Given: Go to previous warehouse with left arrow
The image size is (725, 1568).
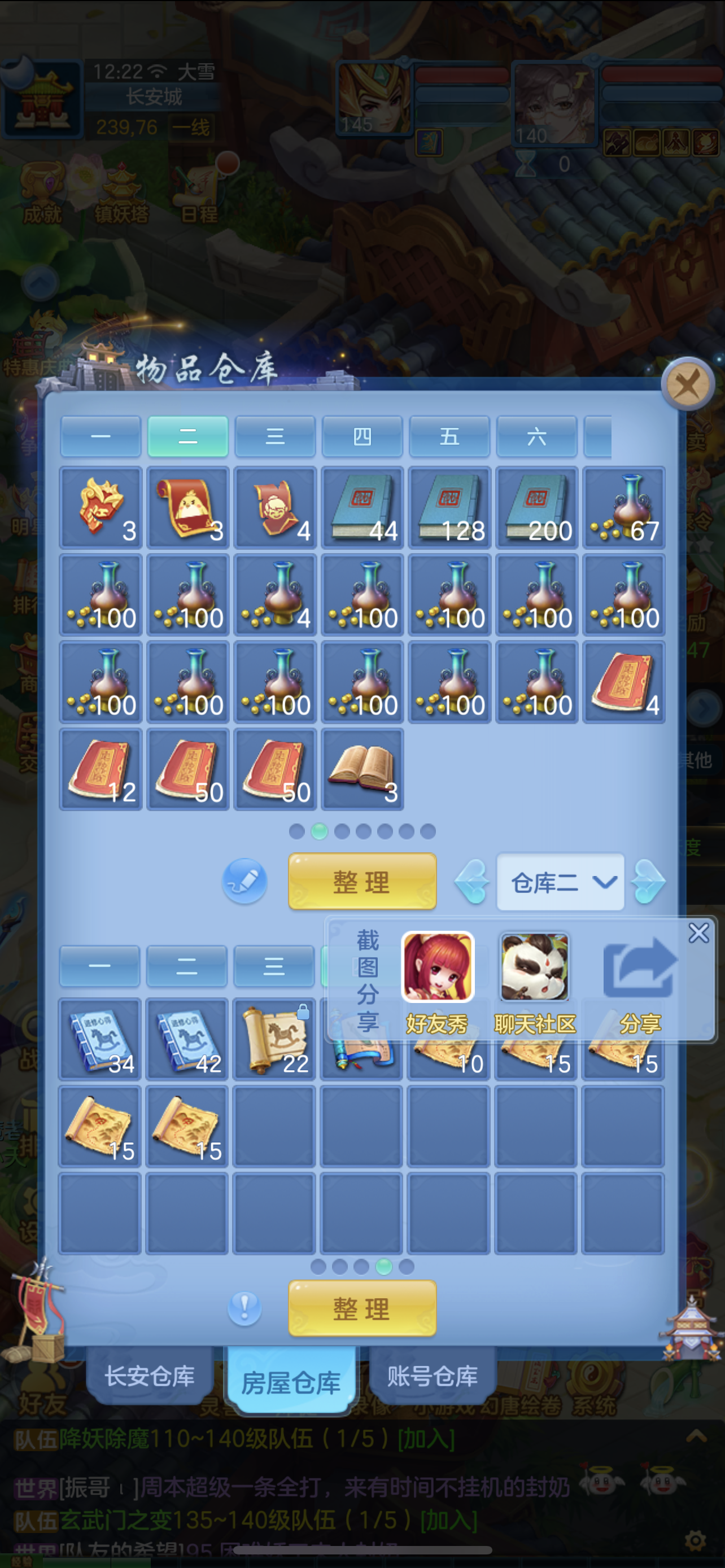Looking at the screenshot, I should click(473, 882).
